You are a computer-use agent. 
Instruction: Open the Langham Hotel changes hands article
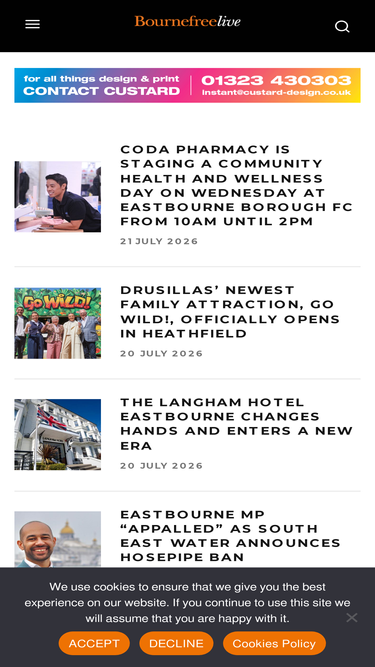point(236,424)
